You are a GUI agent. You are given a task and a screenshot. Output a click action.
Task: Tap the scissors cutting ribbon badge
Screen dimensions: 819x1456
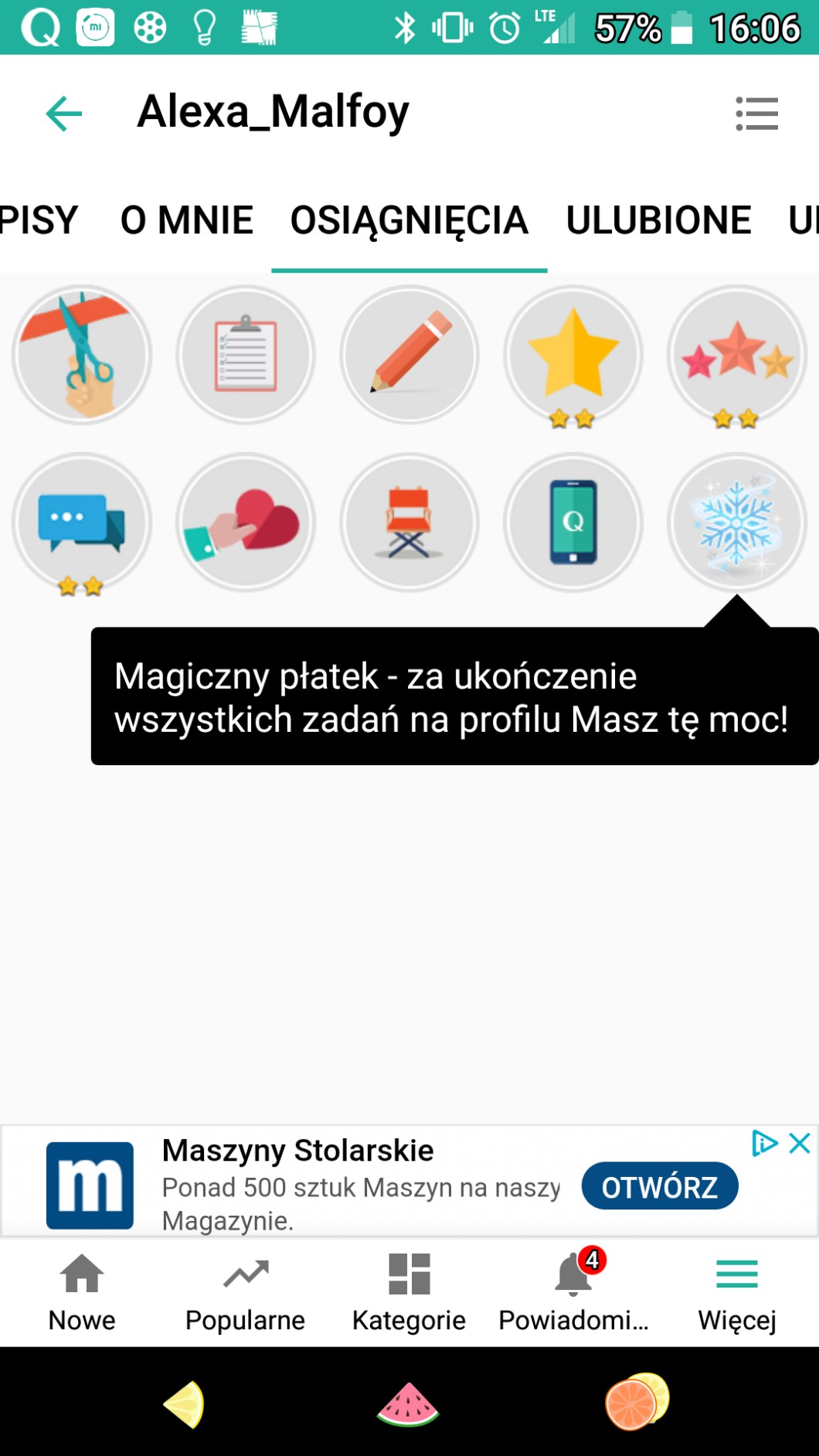pyautogui.click(x=82, y=355)
